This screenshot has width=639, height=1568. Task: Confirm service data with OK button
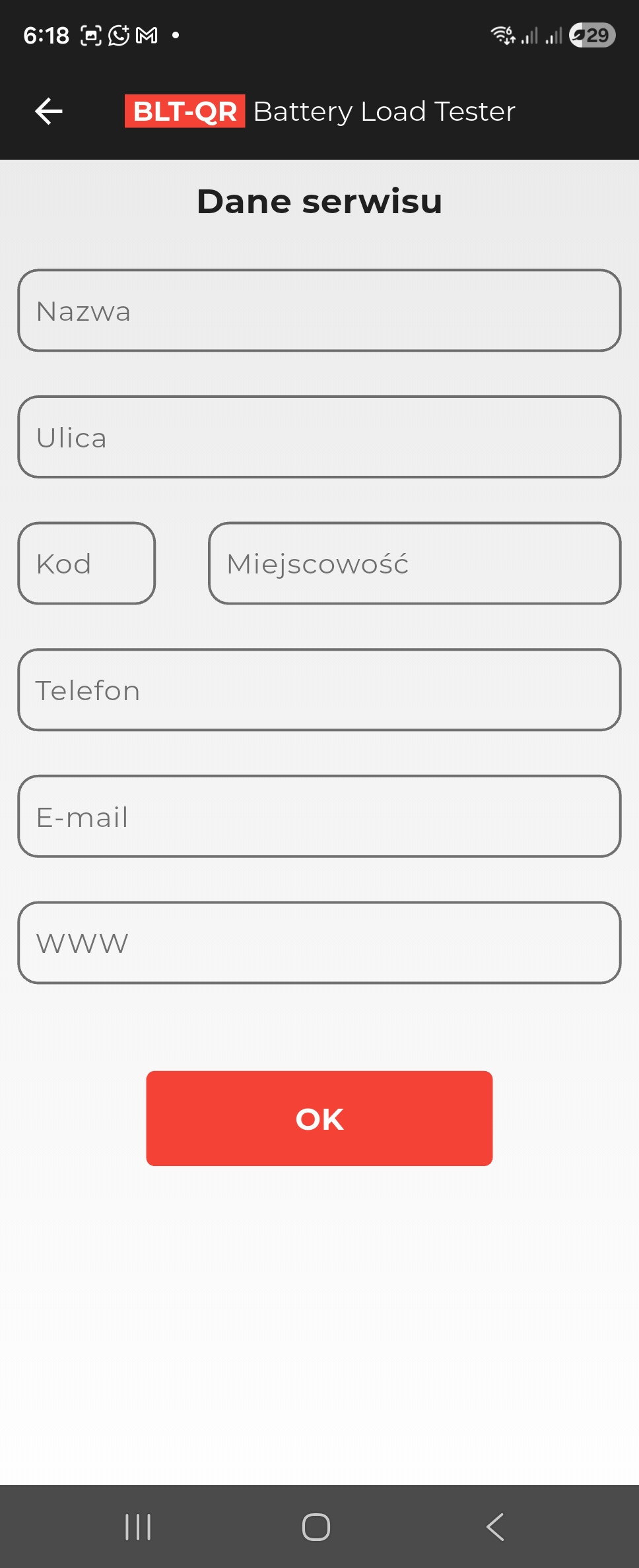tap(319, 1119)
